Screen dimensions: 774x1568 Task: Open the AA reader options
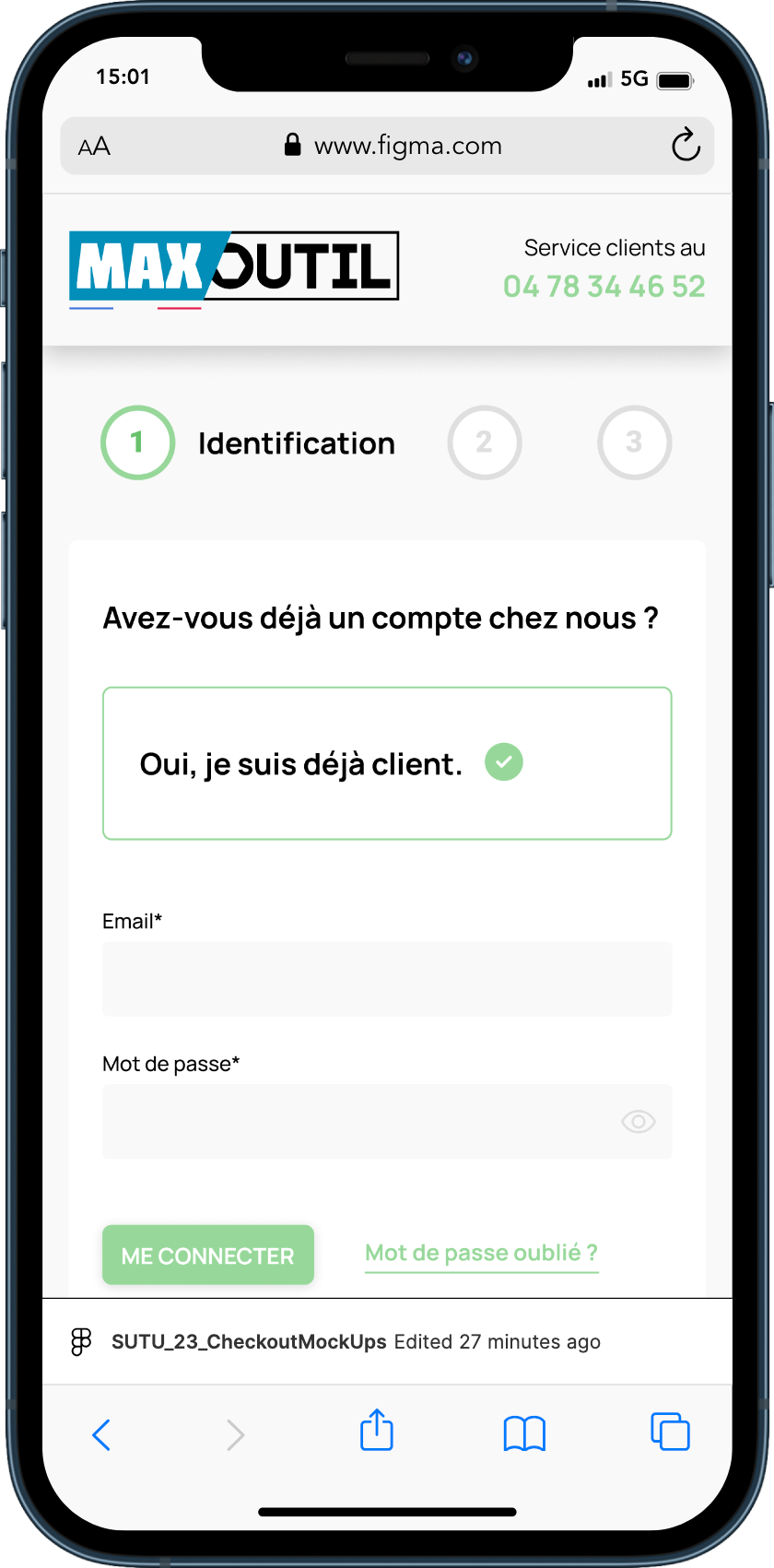[x=94, y=147]
